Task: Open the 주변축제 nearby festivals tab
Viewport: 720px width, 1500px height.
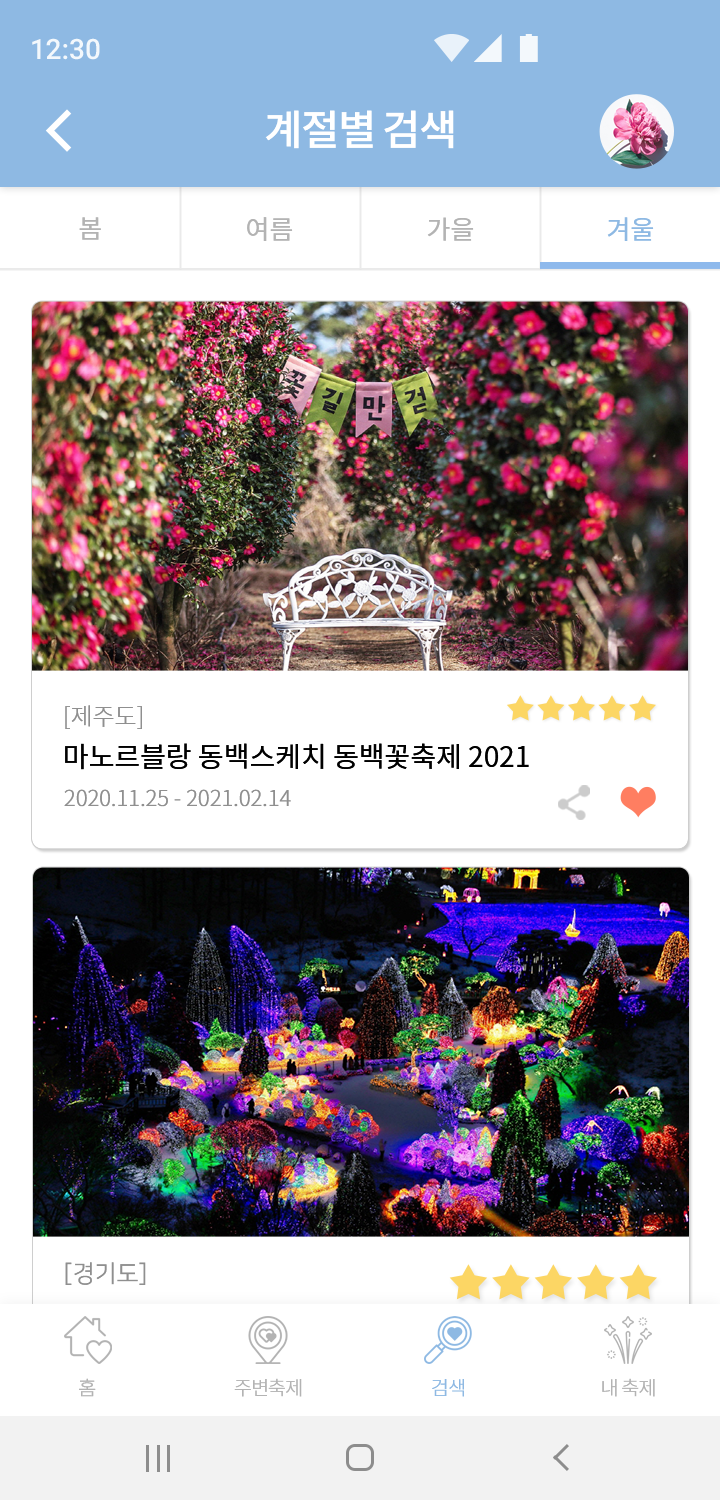Action: pyautogui.click(x=268, y=1357)
